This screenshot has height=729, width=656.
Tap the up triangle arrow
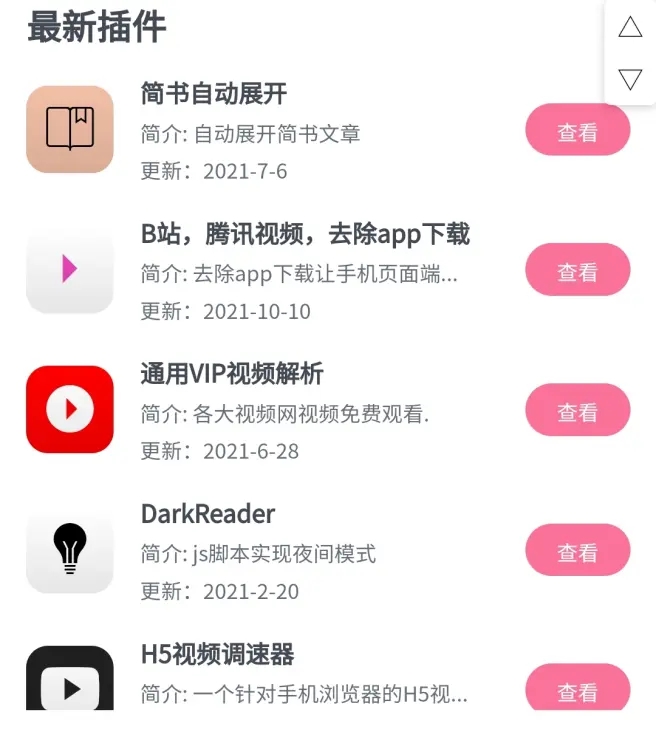630,27
